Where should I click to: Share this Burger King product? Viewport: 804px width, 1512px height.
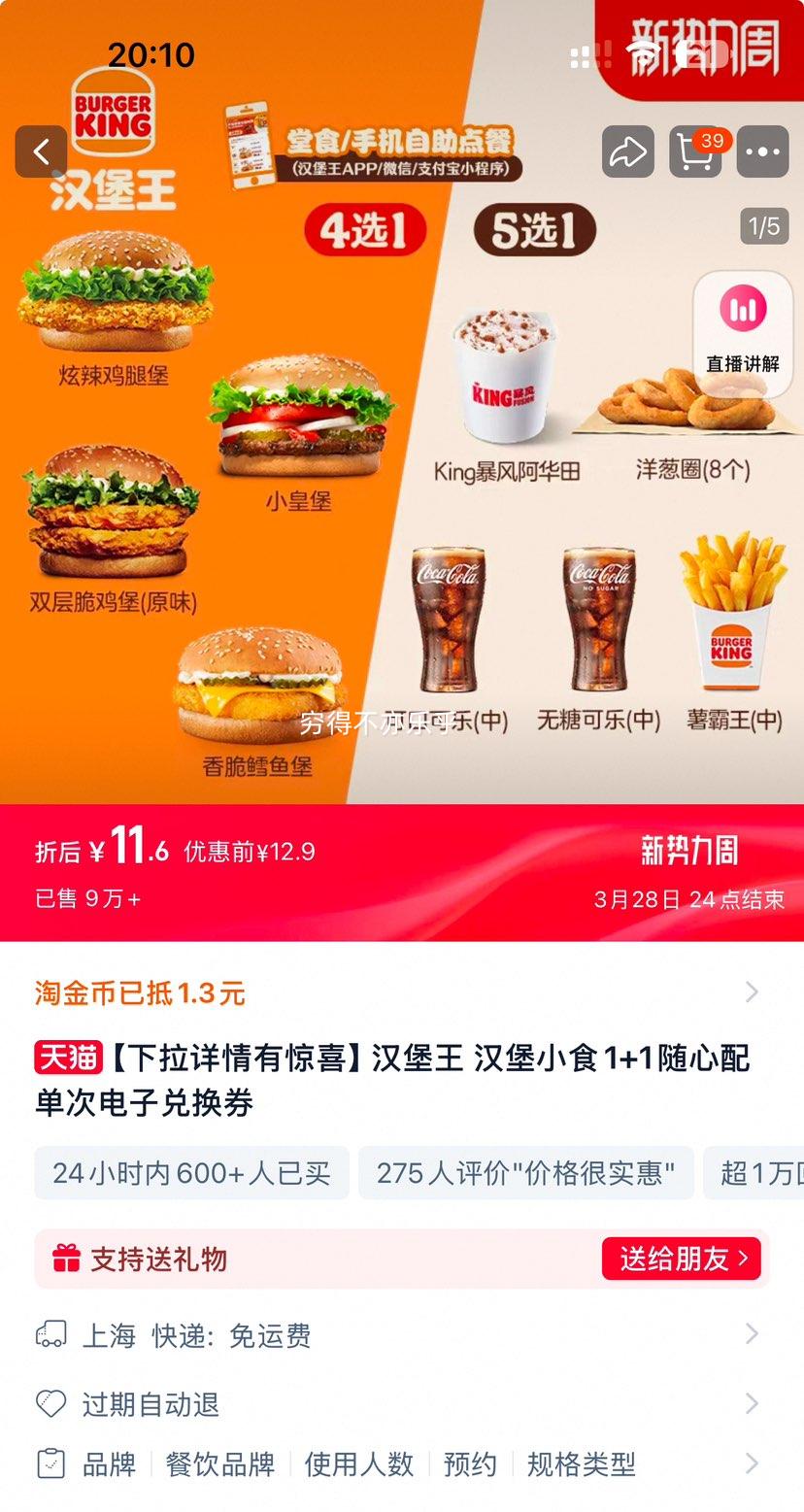[x=627, y=151]
